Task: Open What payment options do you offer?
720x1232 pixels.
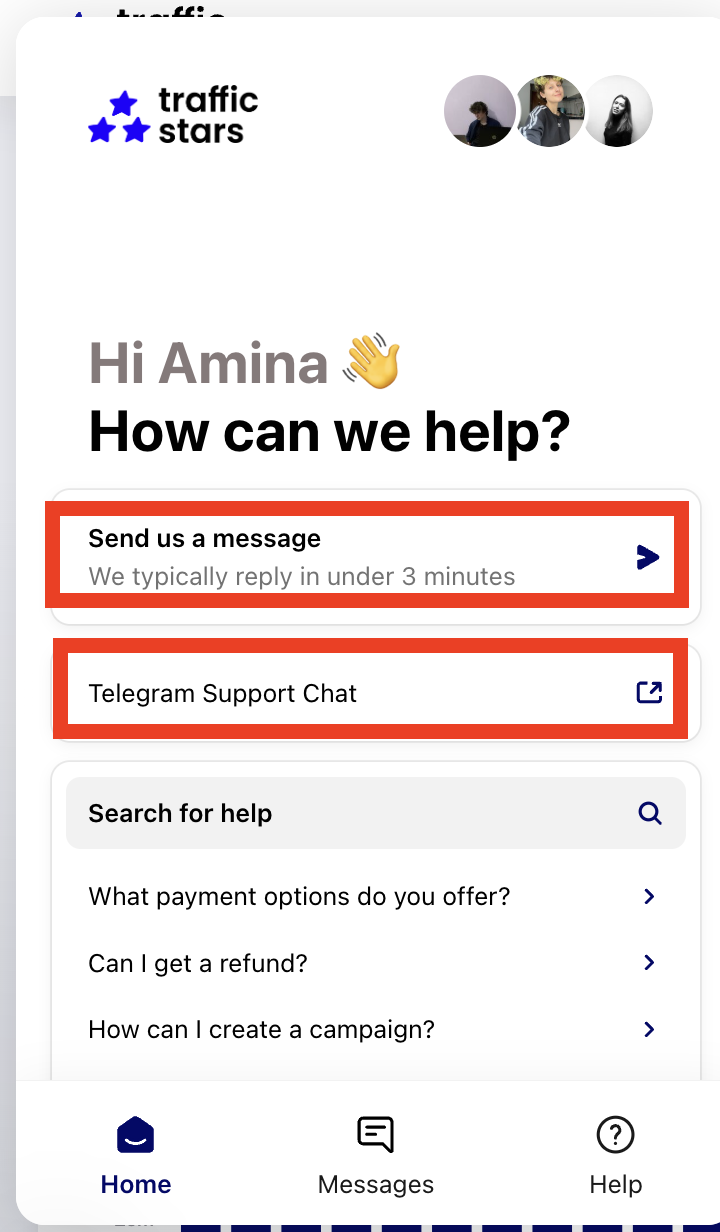Action: tap(375, 896)
